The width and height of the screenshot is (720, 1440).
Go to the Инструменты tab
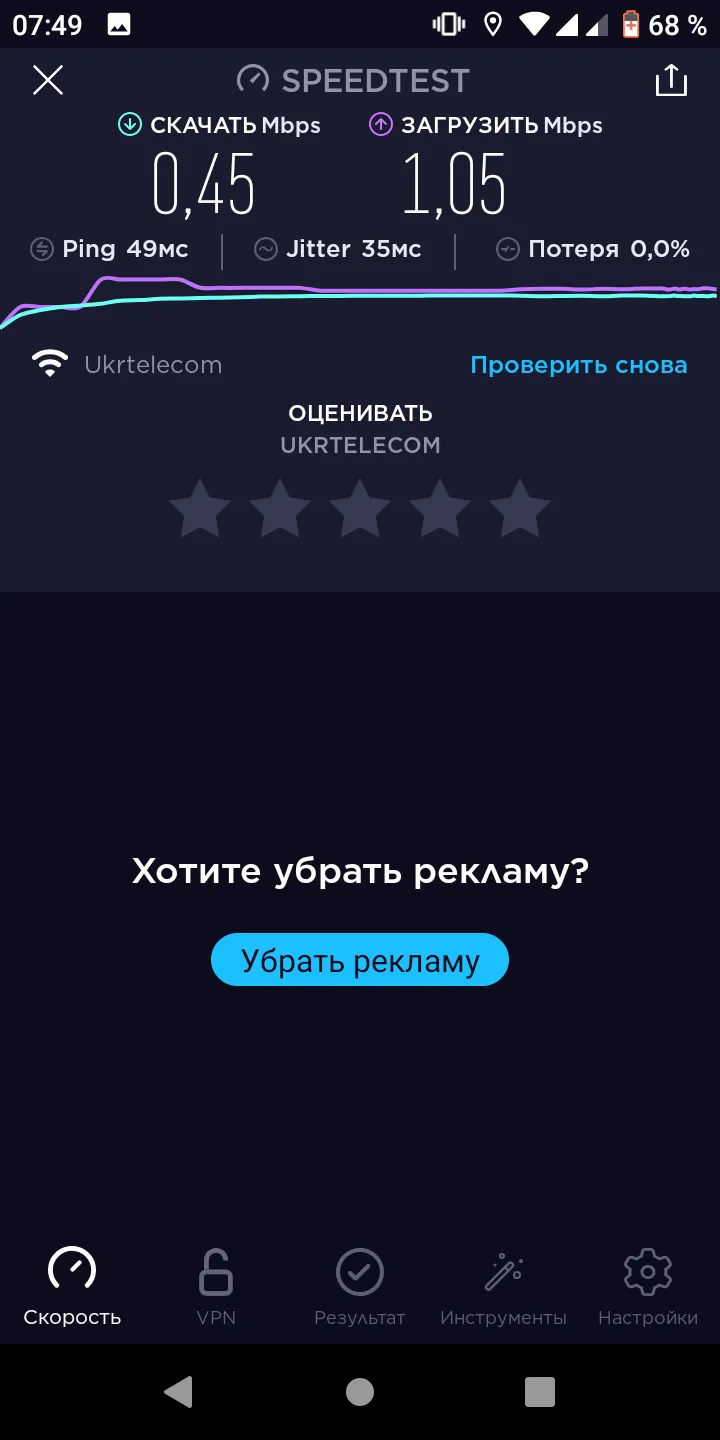pyautogui.click(x=503, y=1286)
